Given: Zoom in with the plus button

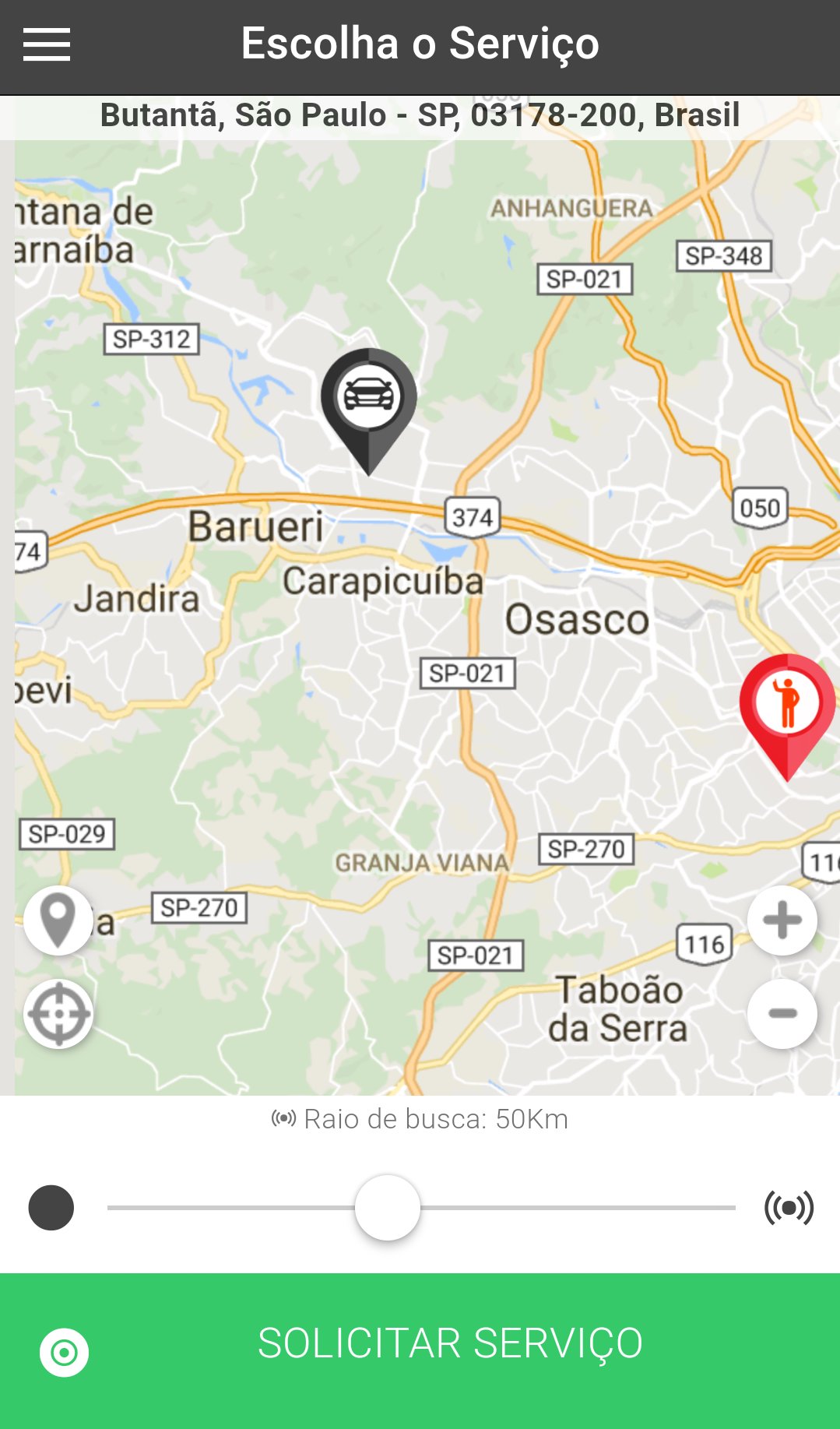Looking at the screenshot, I should click(782, 920).
